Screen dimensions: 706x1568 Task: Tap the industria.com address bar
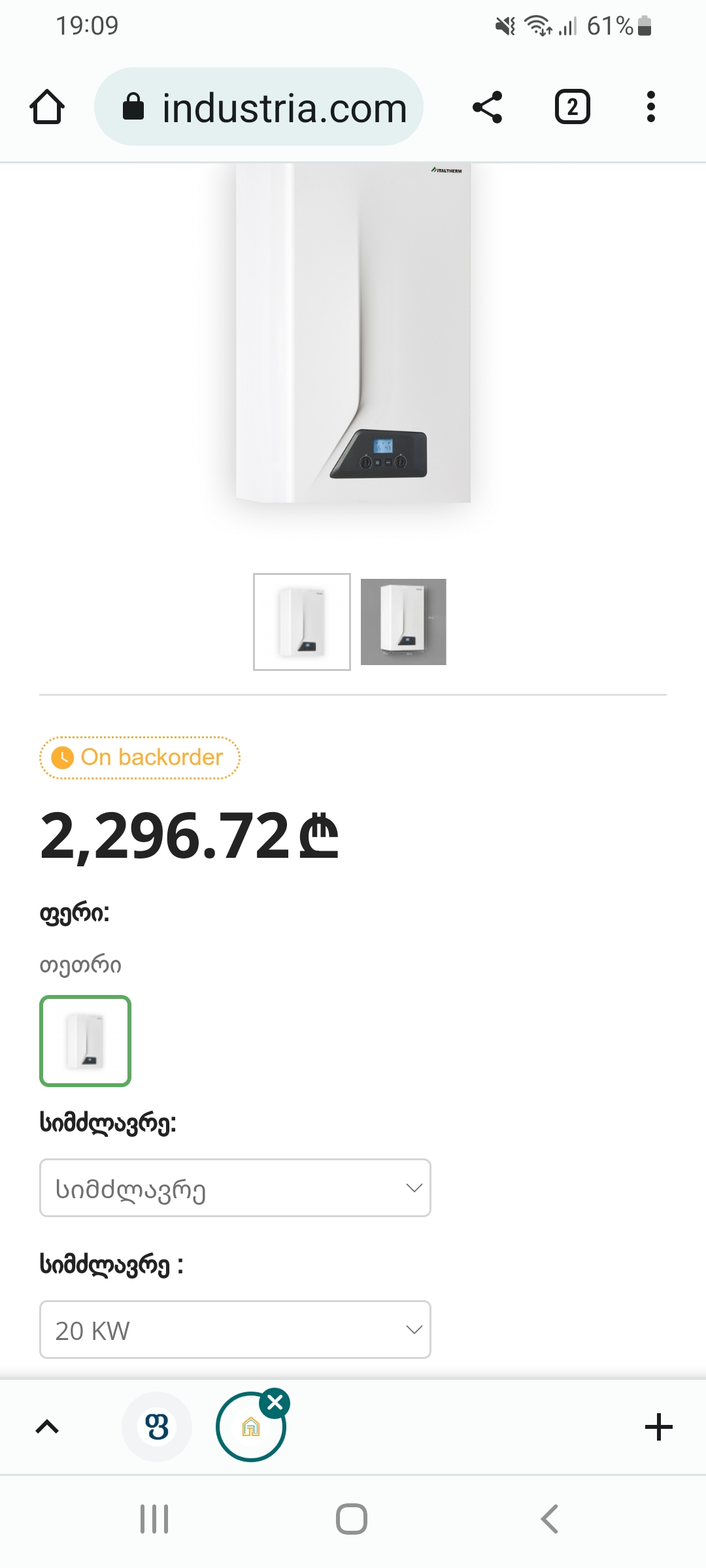coord(284,106)
